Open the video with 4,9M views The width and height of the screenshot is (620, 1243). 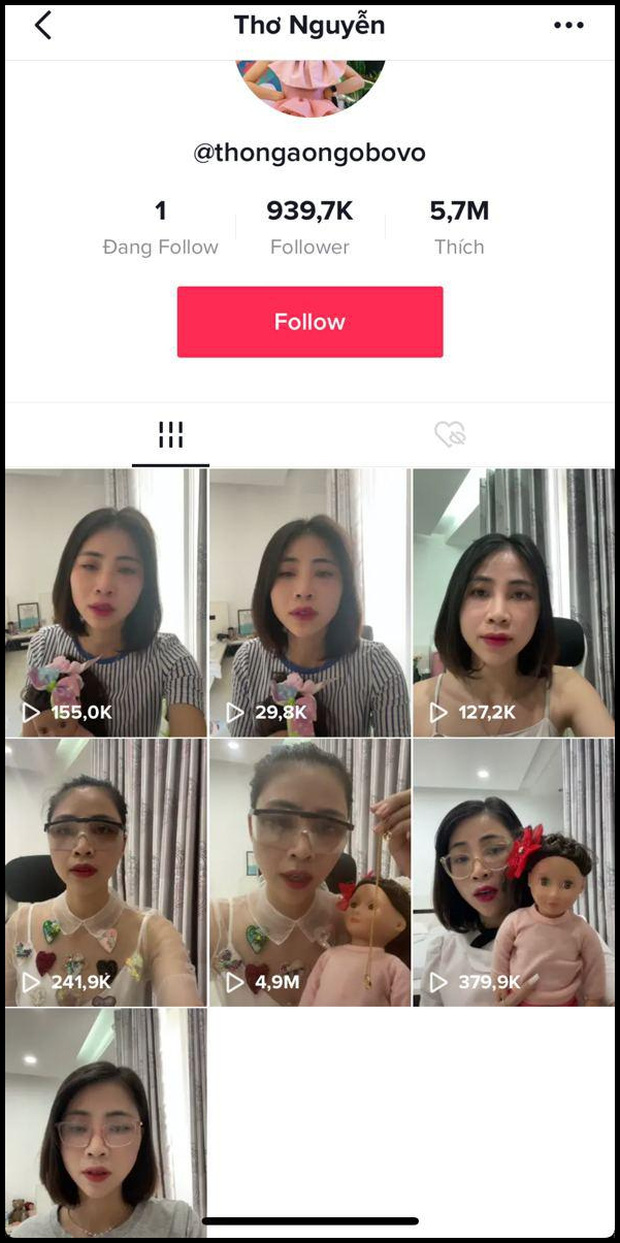(309, 872)
